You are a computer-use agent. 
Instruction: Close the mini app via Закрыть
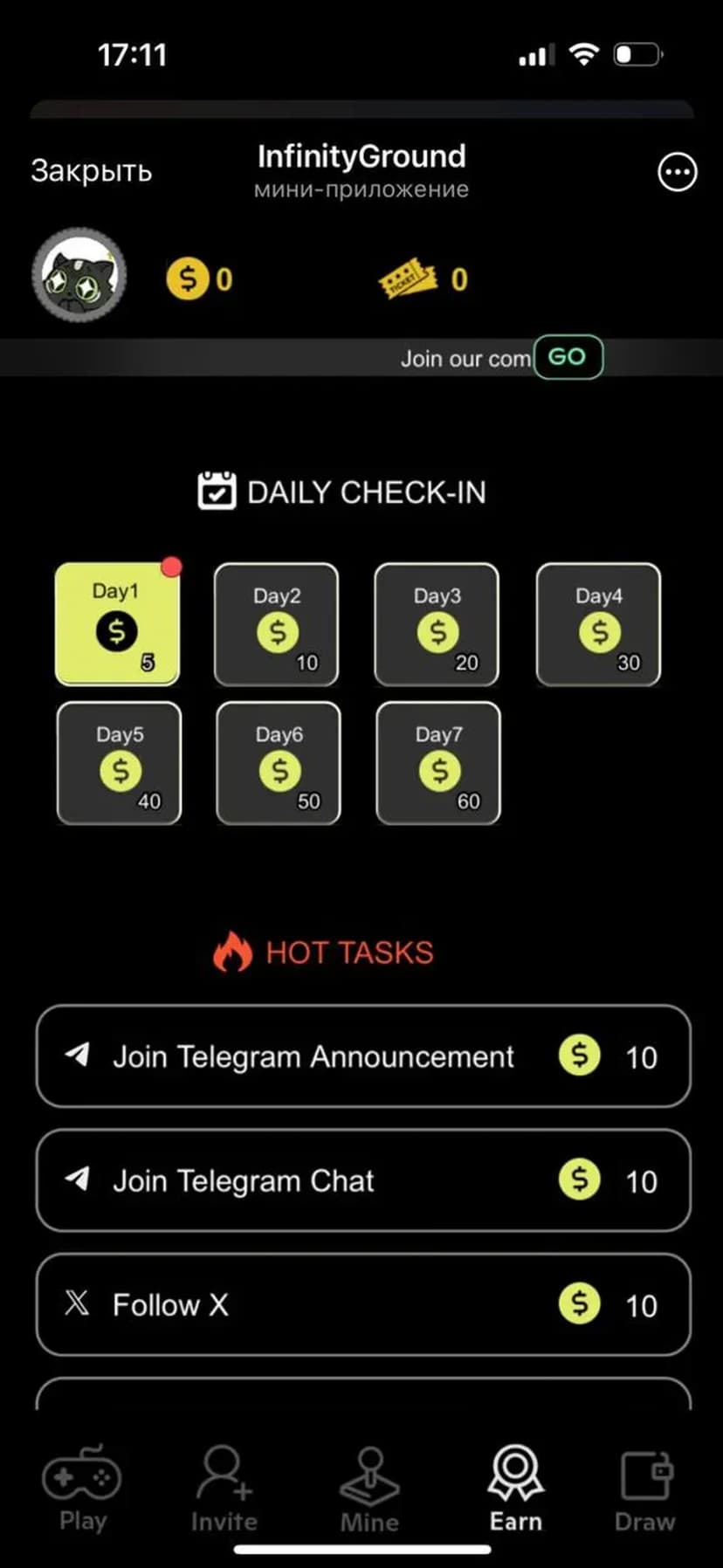click(x=91, y=171)
